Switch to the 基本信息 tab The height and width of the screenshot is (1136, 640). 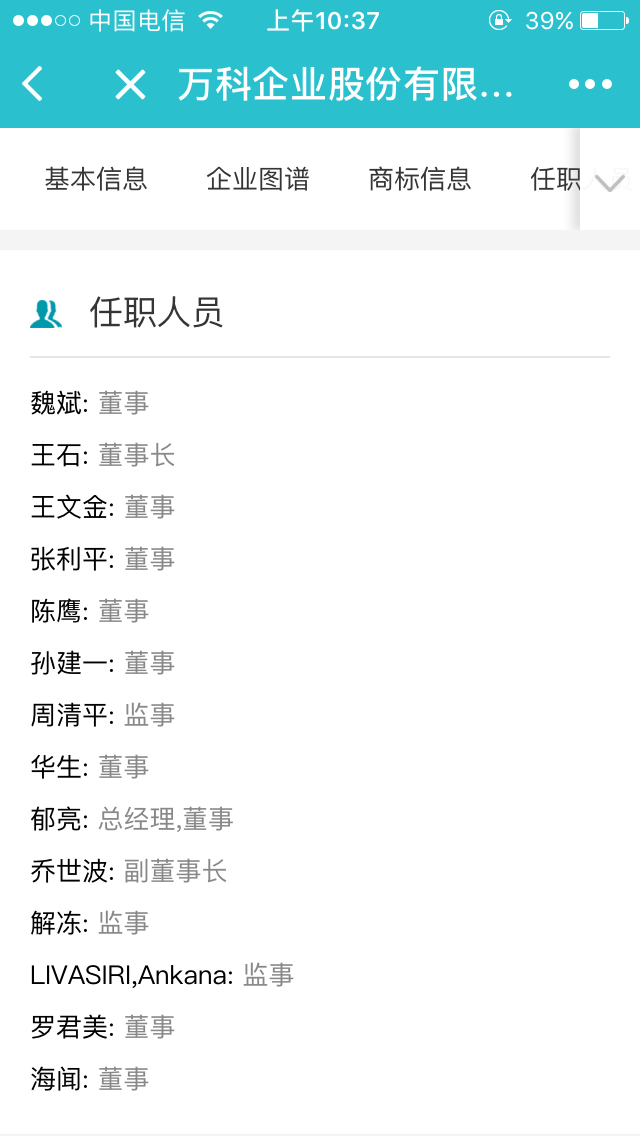tap(96, 180)
